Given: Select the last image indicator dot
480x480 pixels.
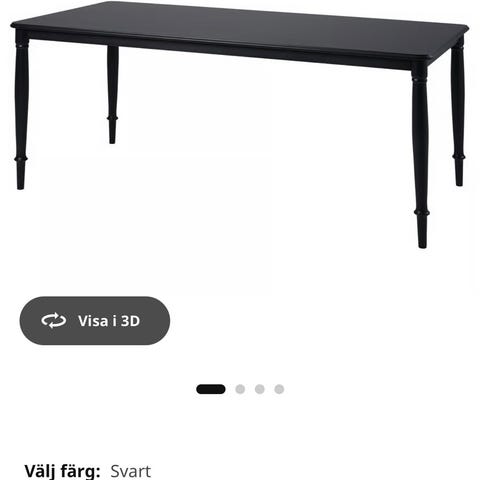Looking at the screenshot, I should [x=279, y=389].
